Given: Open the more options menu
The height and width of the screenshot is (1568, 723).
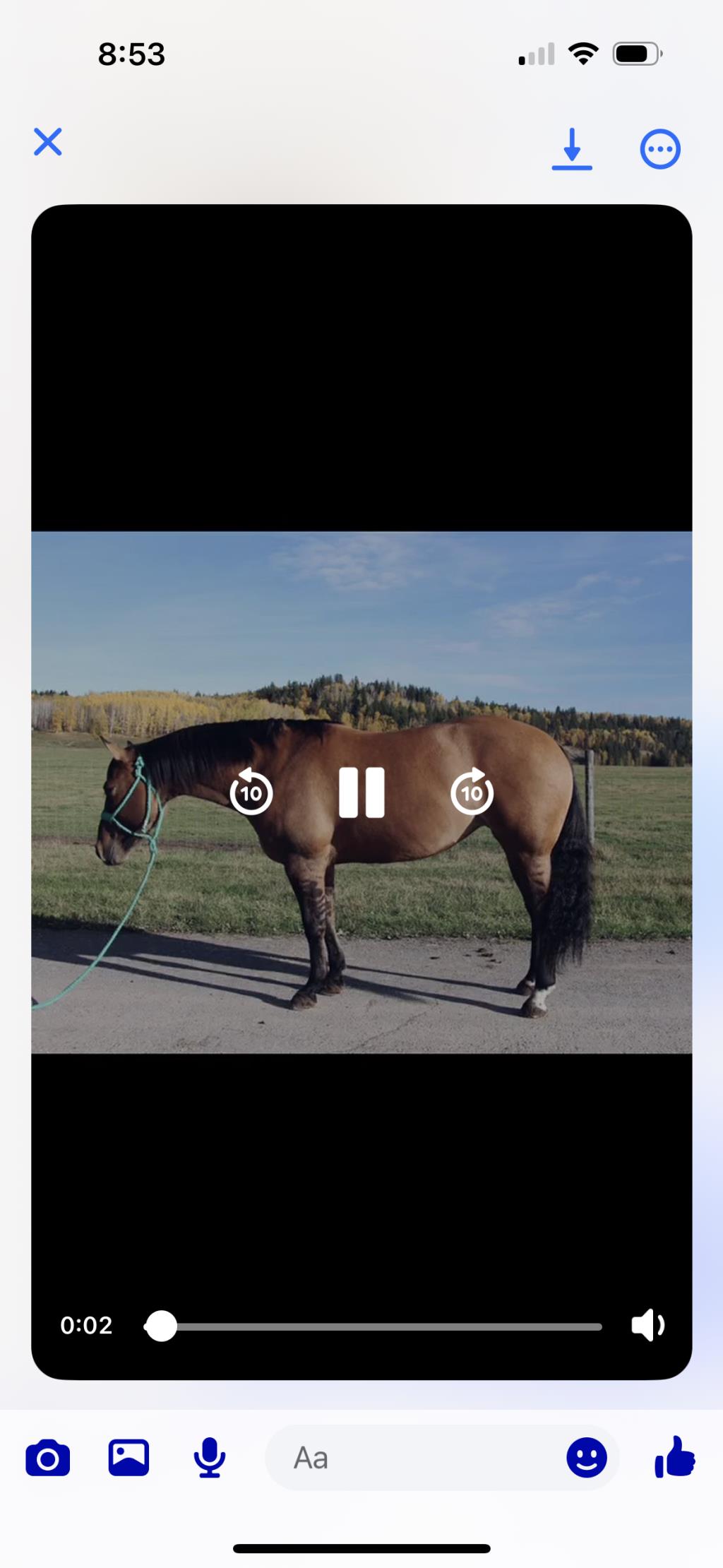Looking at the screenshot, I should coord(660,150).
